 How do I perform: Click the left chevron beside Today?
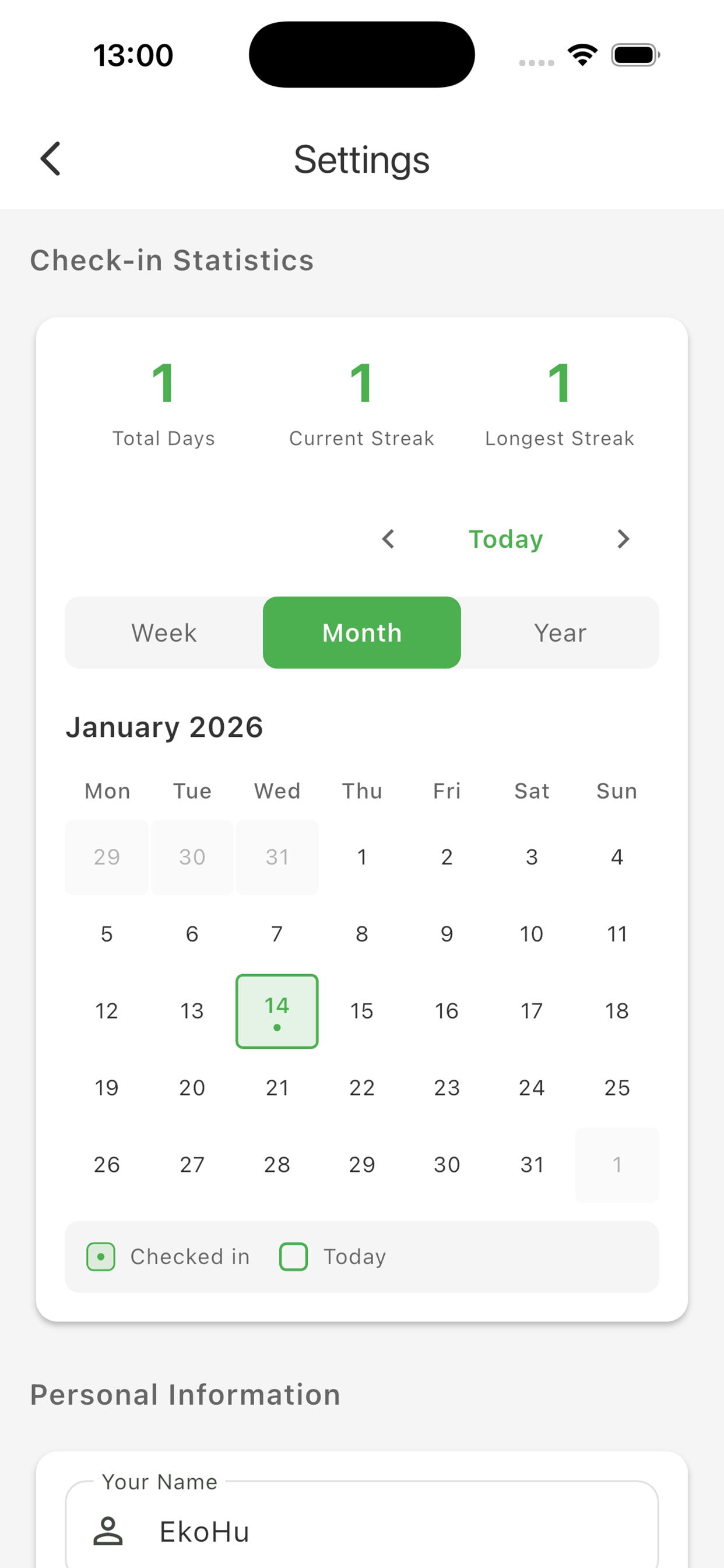(x=389, y=538)
